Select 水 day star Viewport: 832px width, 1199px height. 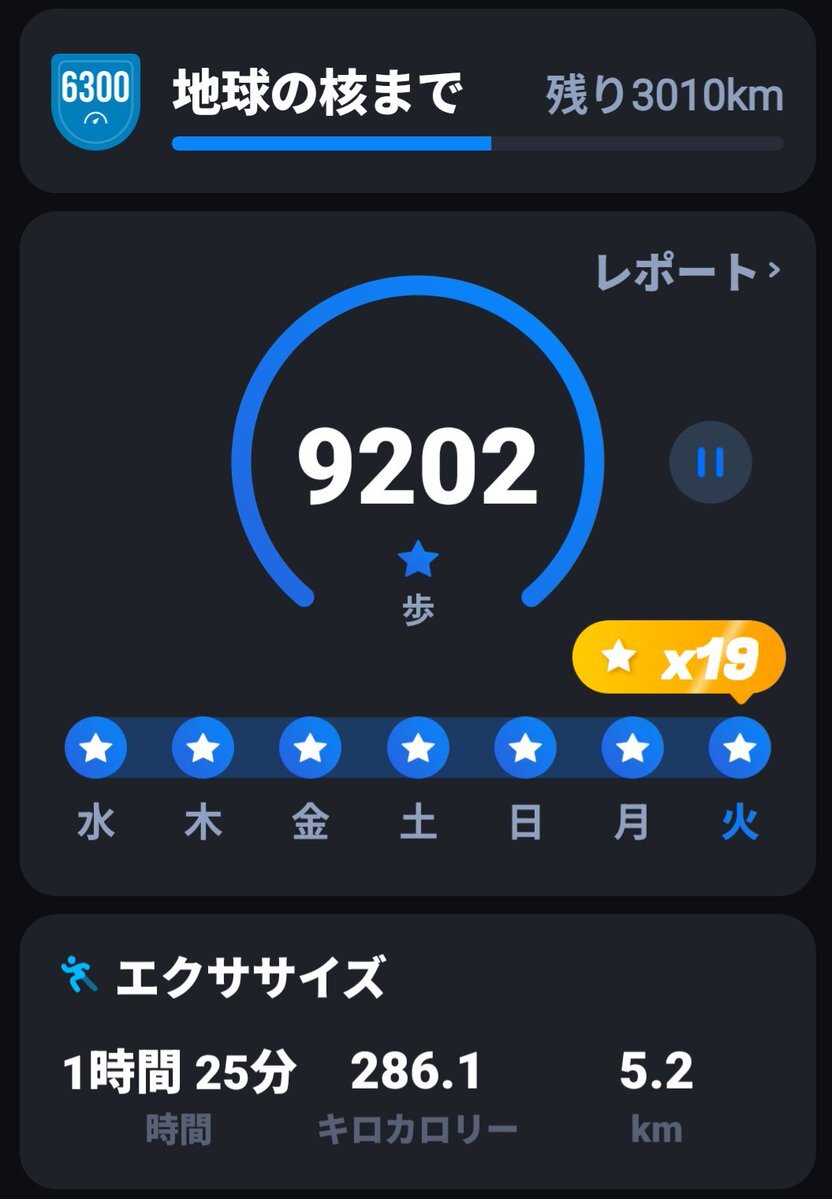point(96,747)
